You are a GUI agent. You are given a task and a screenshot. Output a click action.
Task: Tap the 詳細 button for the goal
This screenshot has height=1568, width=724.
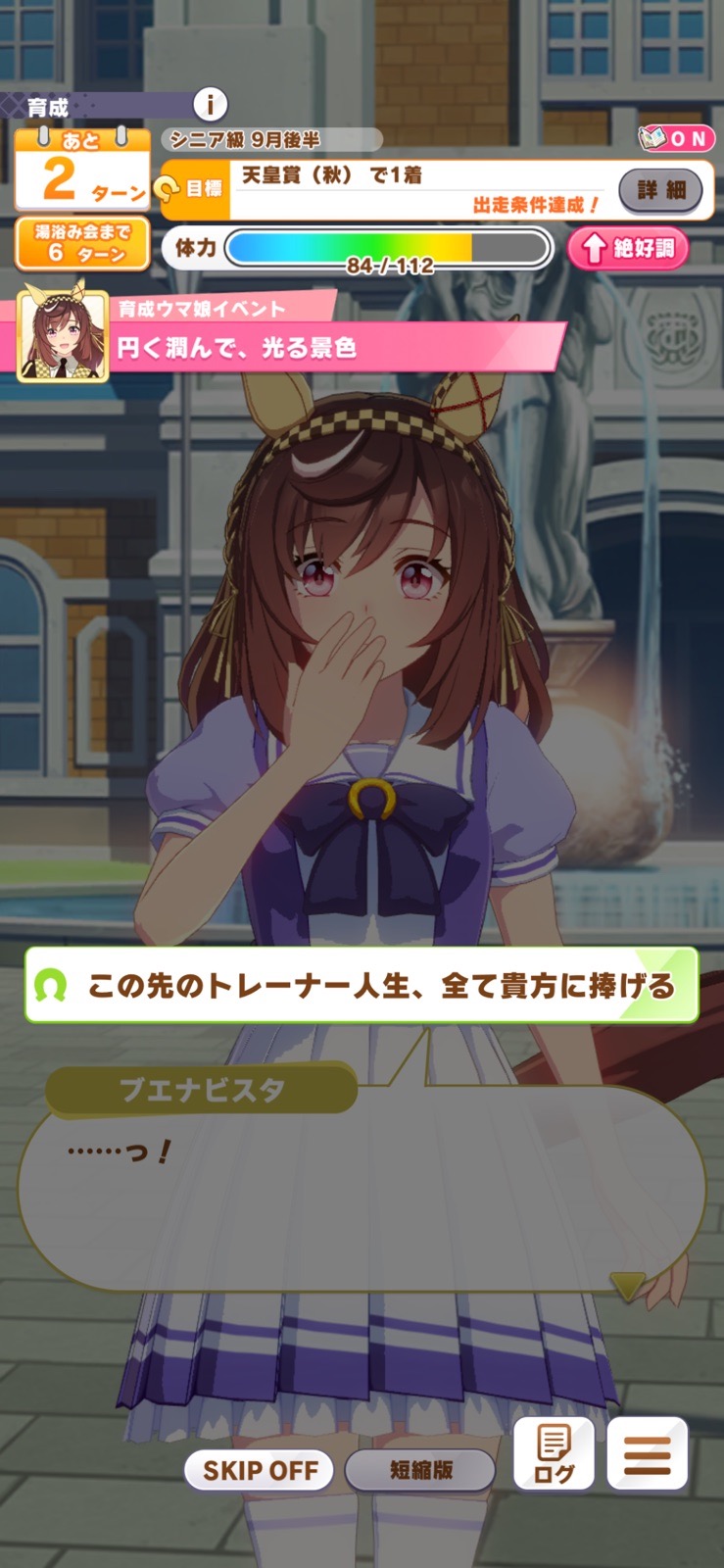tap(661, 190)
